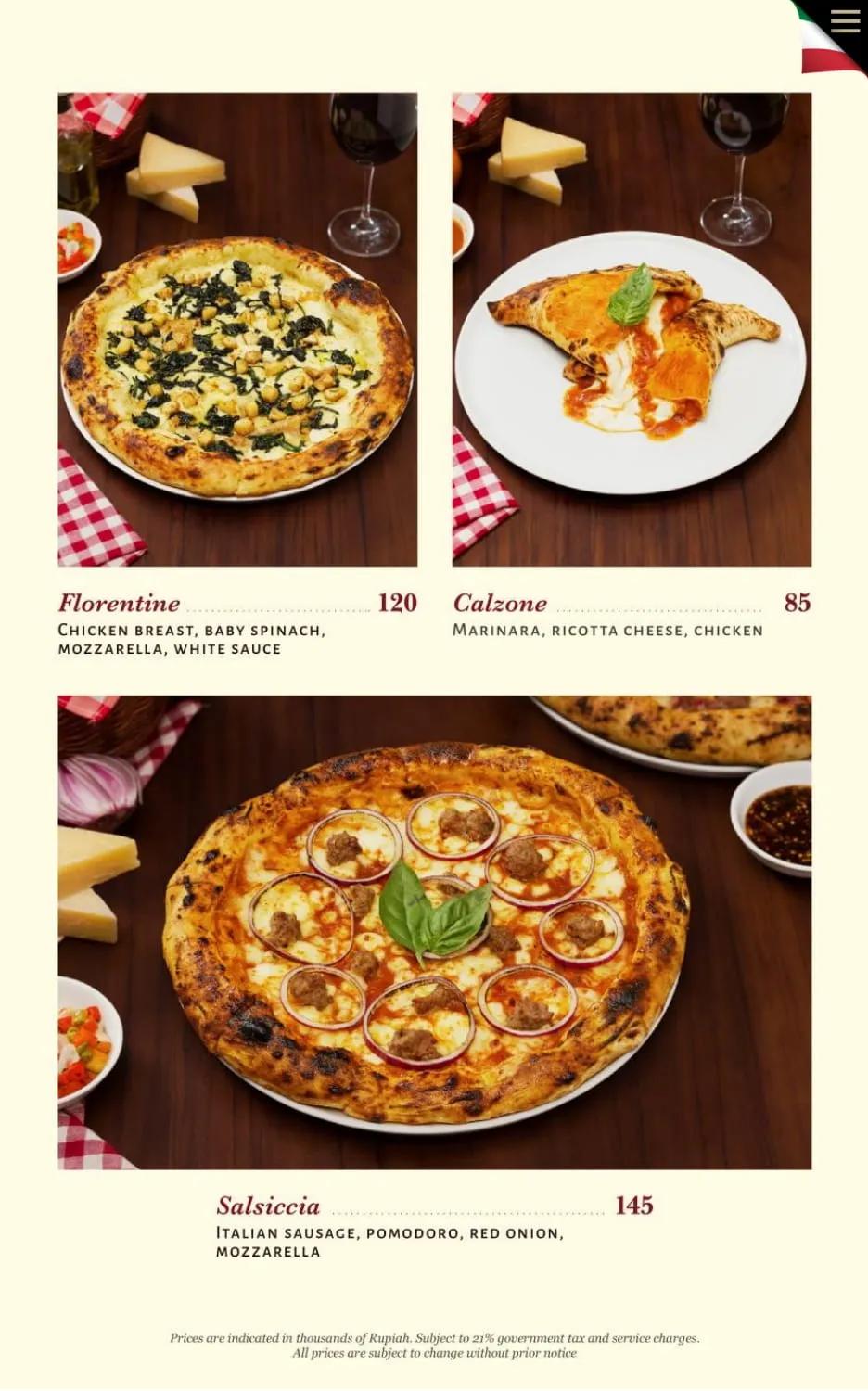Open the hamburger menu

pyautogui.click(x=845, y=20)
